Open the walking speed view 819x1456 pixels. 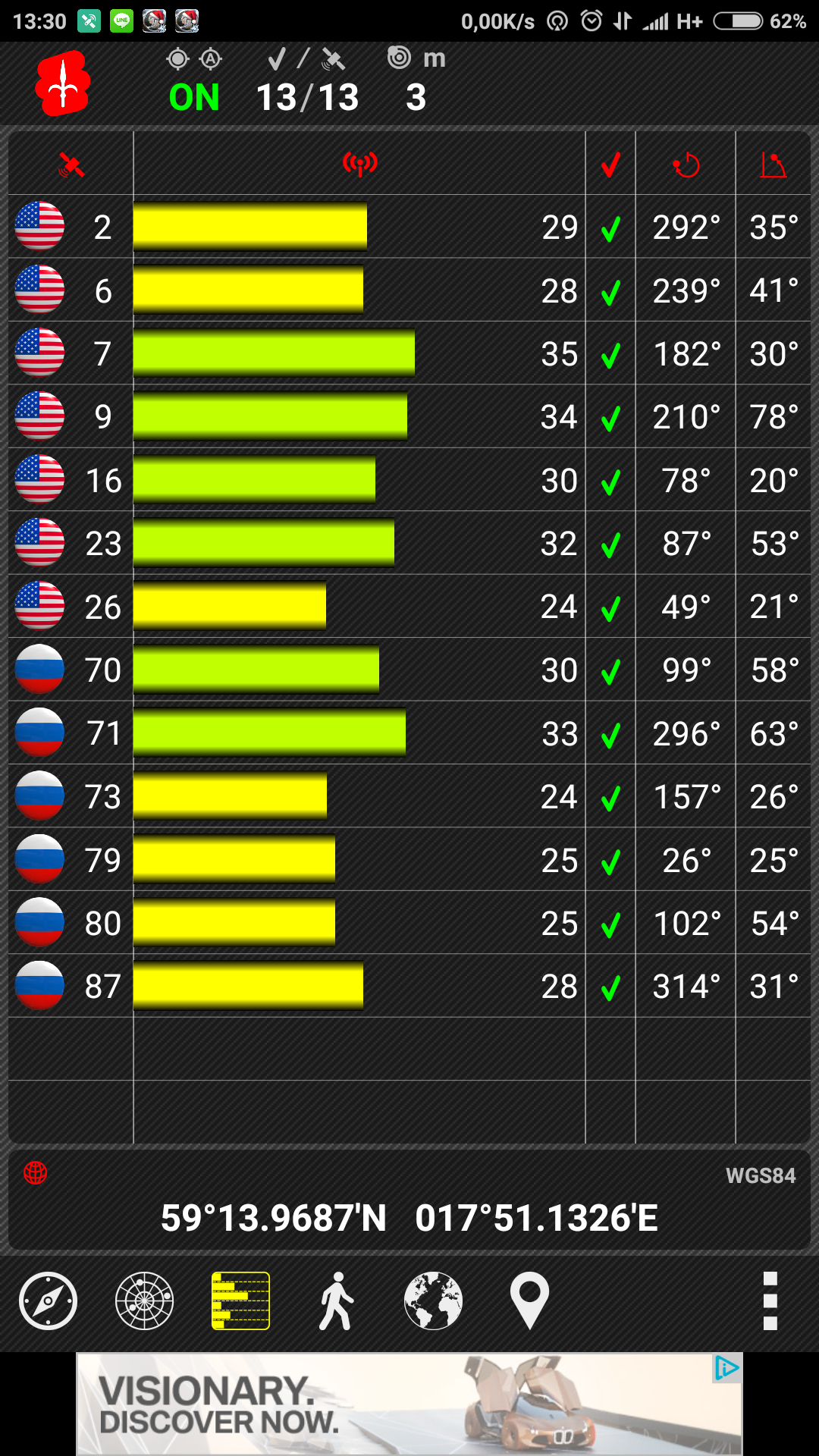tap(337, 1301)
